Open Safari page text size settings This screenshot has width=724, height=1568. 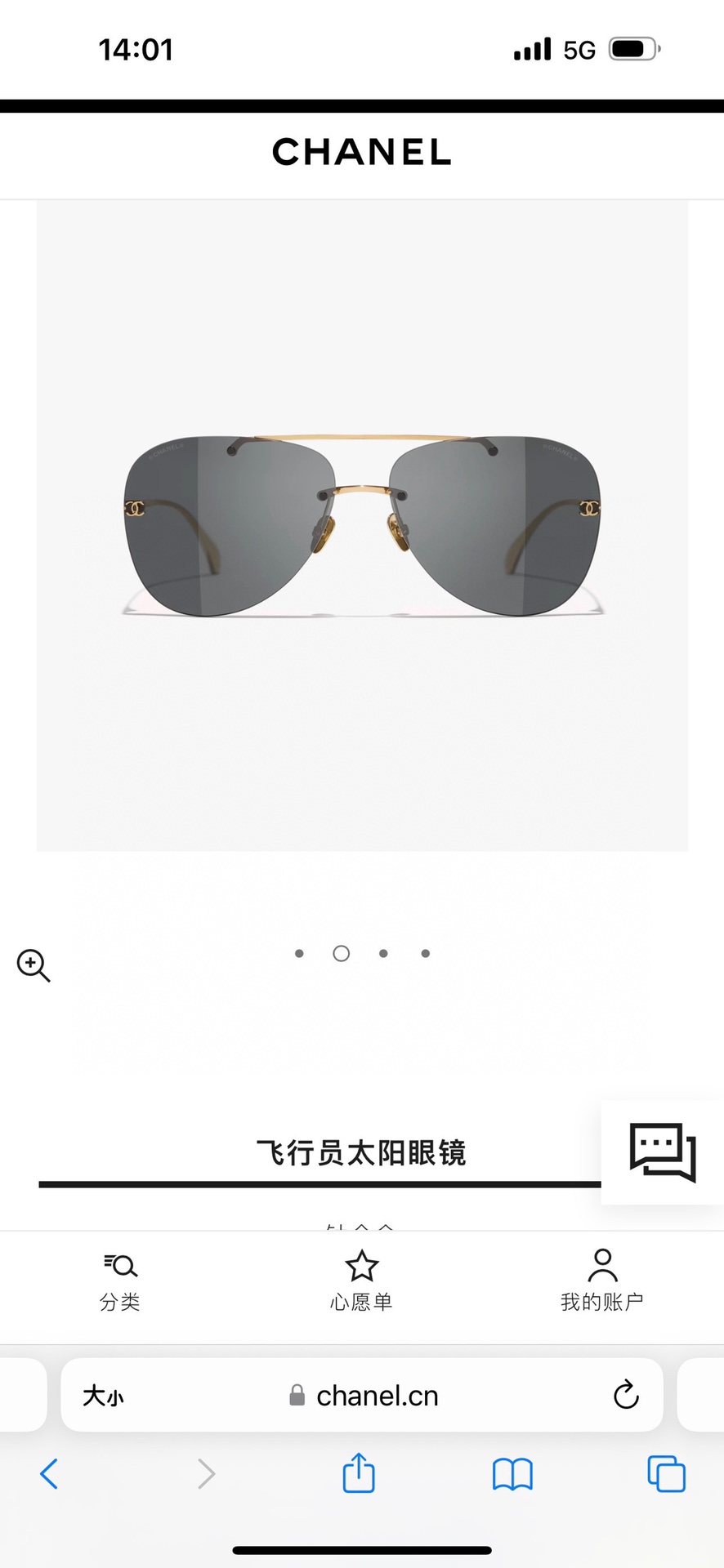[103, 1396]
